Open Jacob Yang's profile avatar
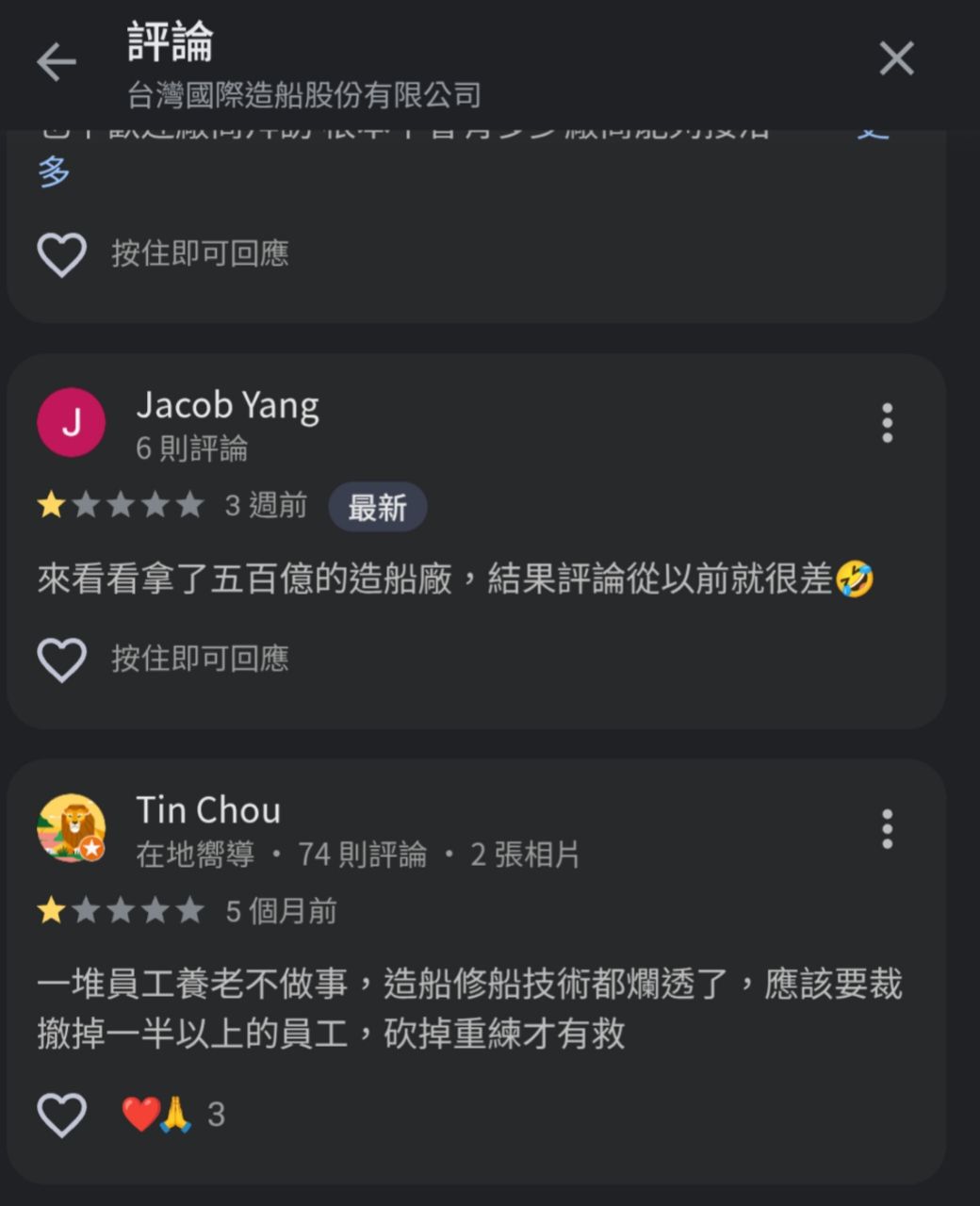The image size is (980, 1206). (71, 422)
